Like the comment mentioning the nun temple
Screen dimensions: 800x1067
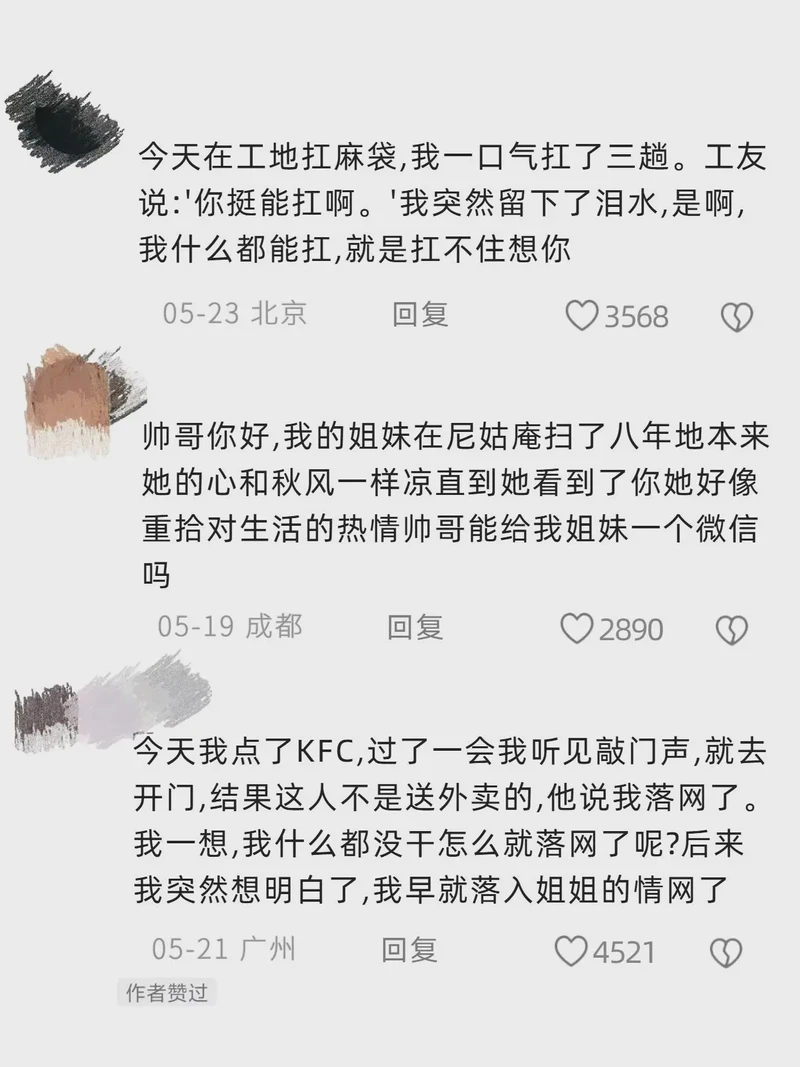(x=577, y=627)
